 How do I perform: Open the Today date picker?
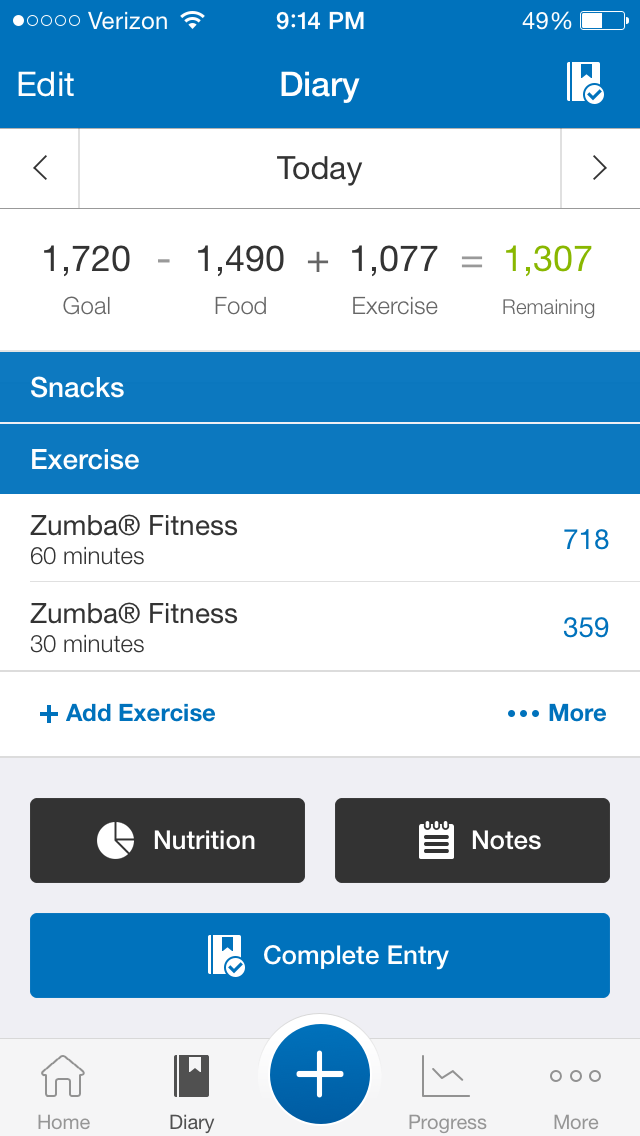320,168
